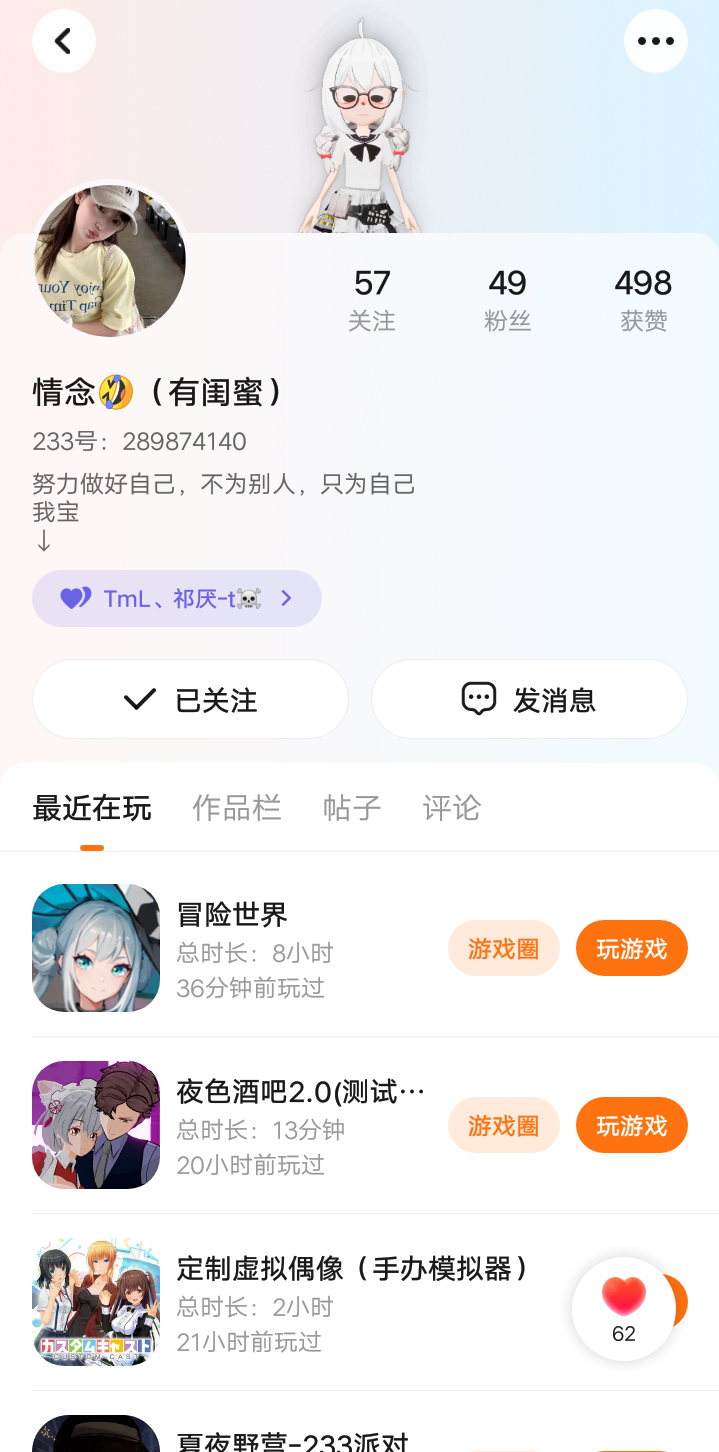Go back using the top arrow
Viewport: 719px width, 1452px height.
[64, 41]
